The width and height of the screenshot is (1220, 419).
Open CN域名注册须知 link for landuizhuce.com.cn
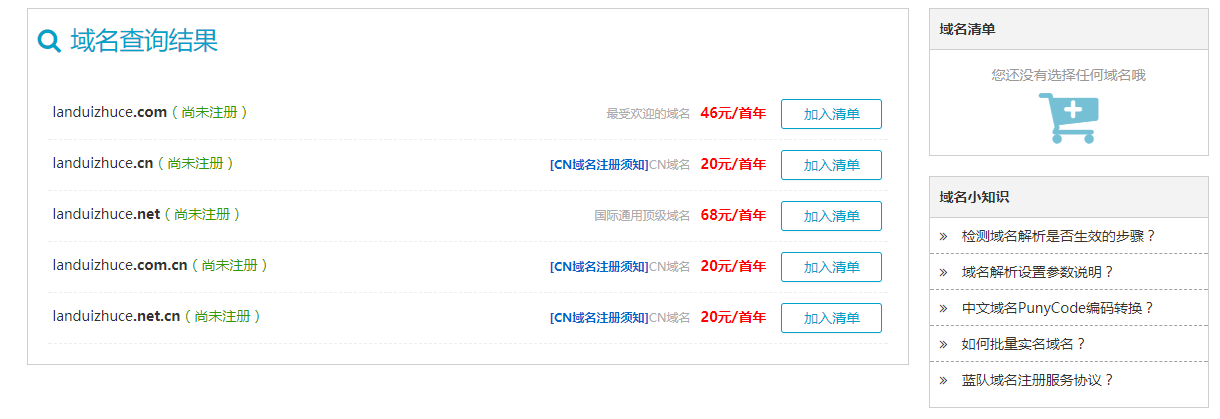599,267
